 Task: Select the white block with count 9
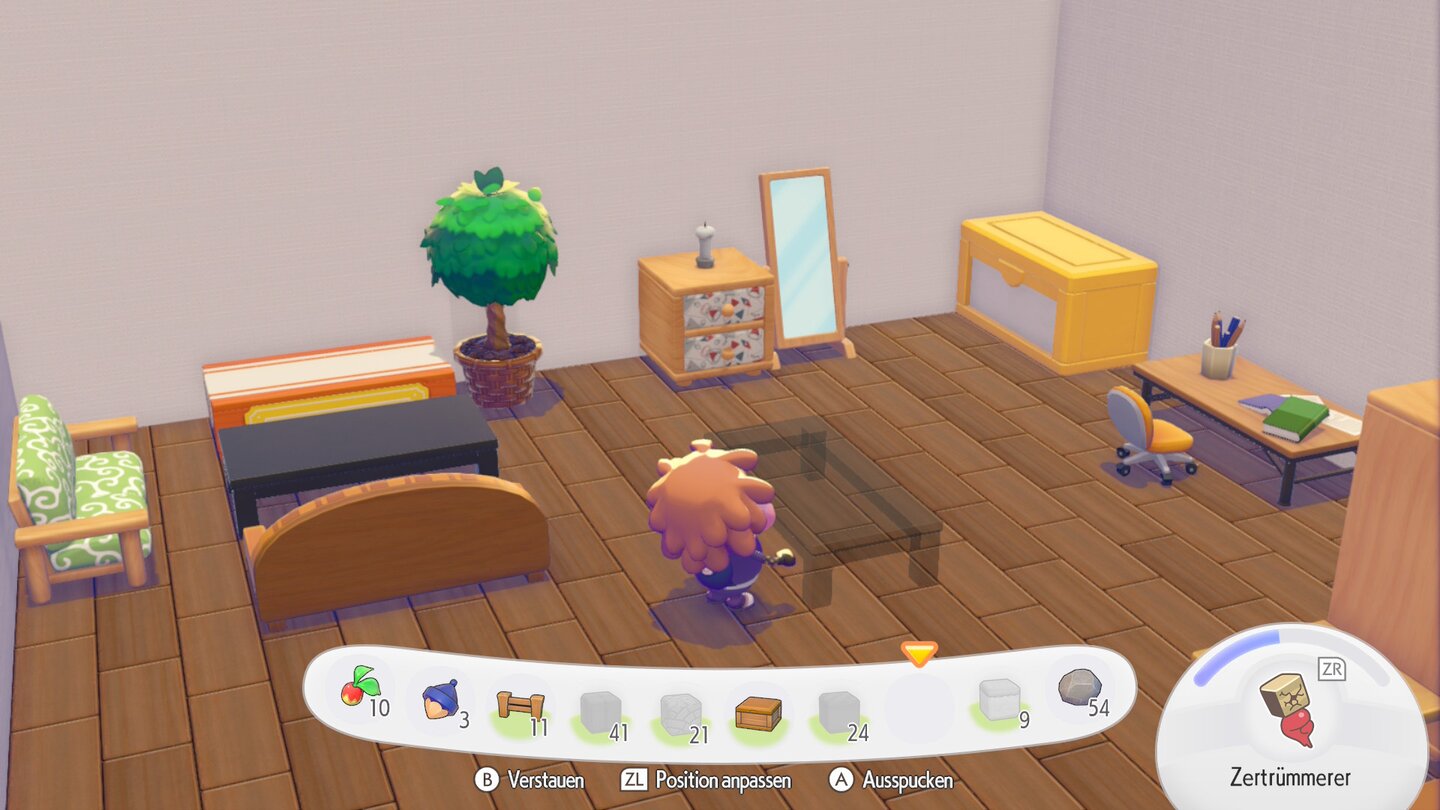pos(998,698)
